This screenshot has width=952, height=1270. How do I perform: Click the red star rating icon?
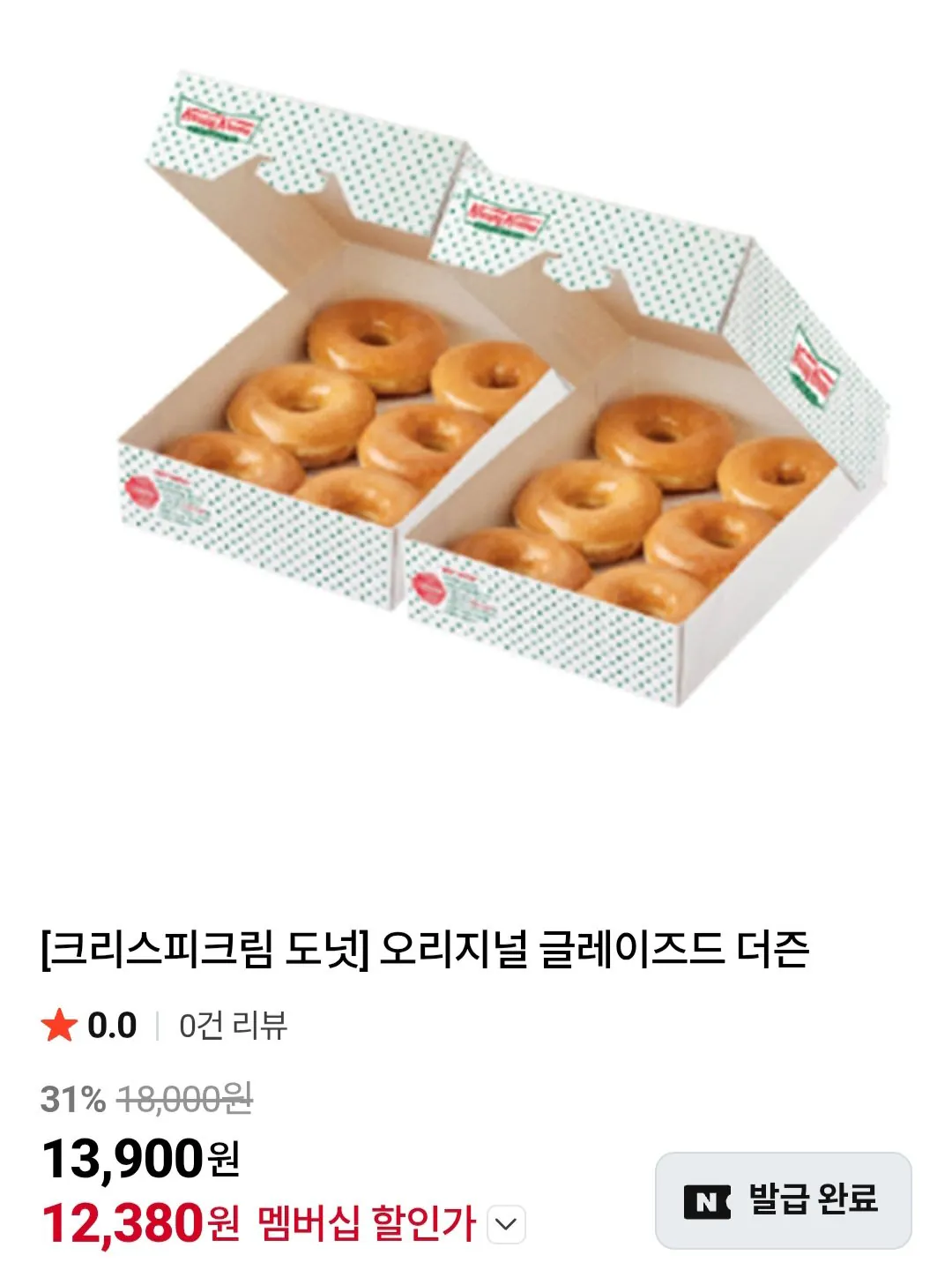click(x=59, y=1025)
